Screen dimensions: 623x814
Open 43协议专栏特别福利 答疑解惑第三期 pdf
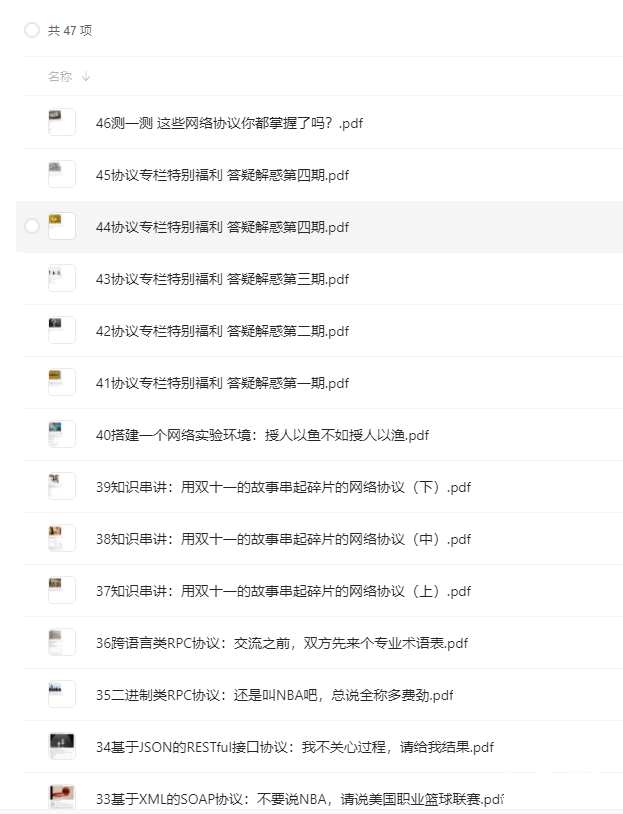click(222, 279)
